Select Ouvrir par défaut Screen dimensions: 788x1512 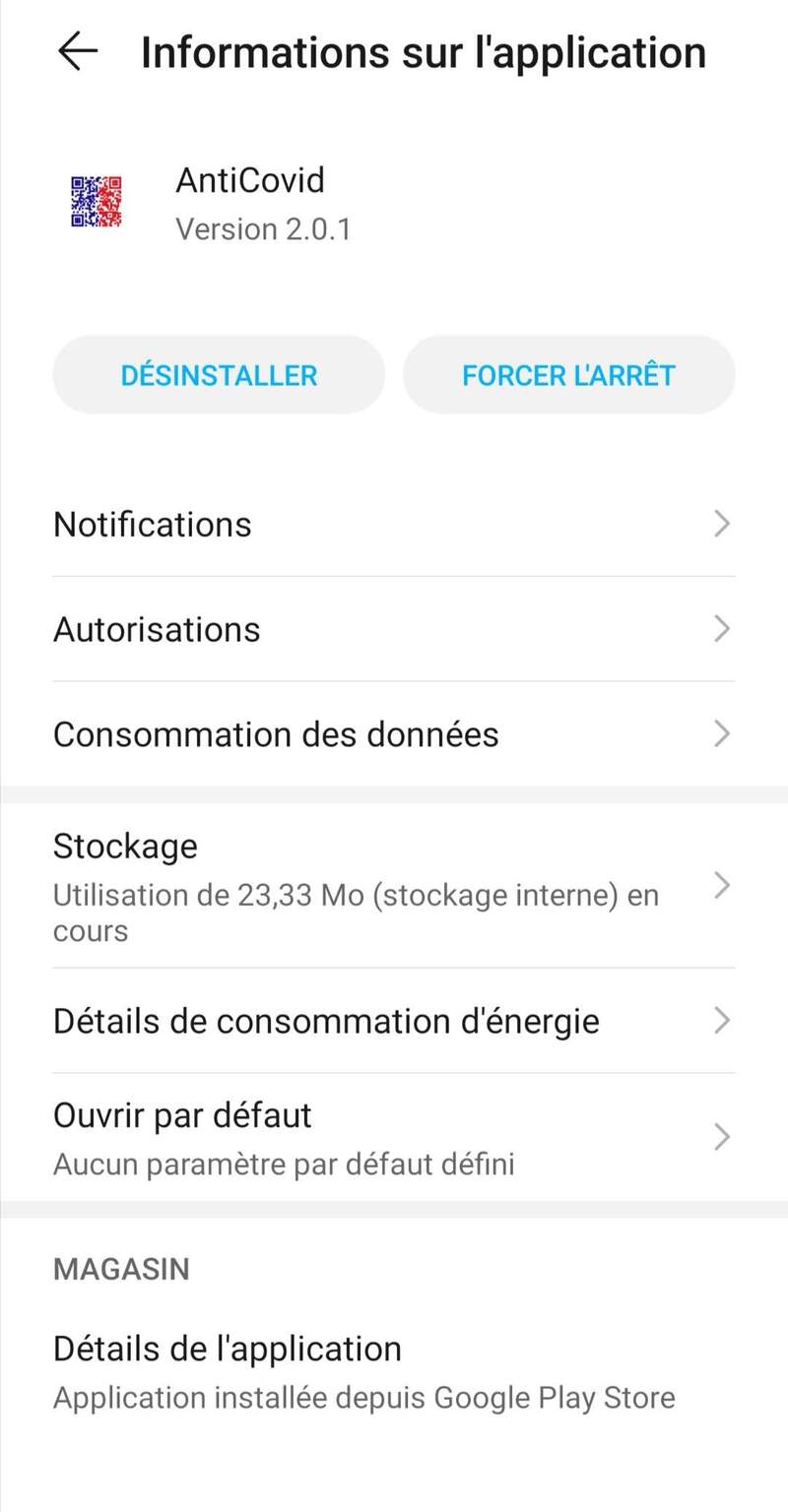394,1137
